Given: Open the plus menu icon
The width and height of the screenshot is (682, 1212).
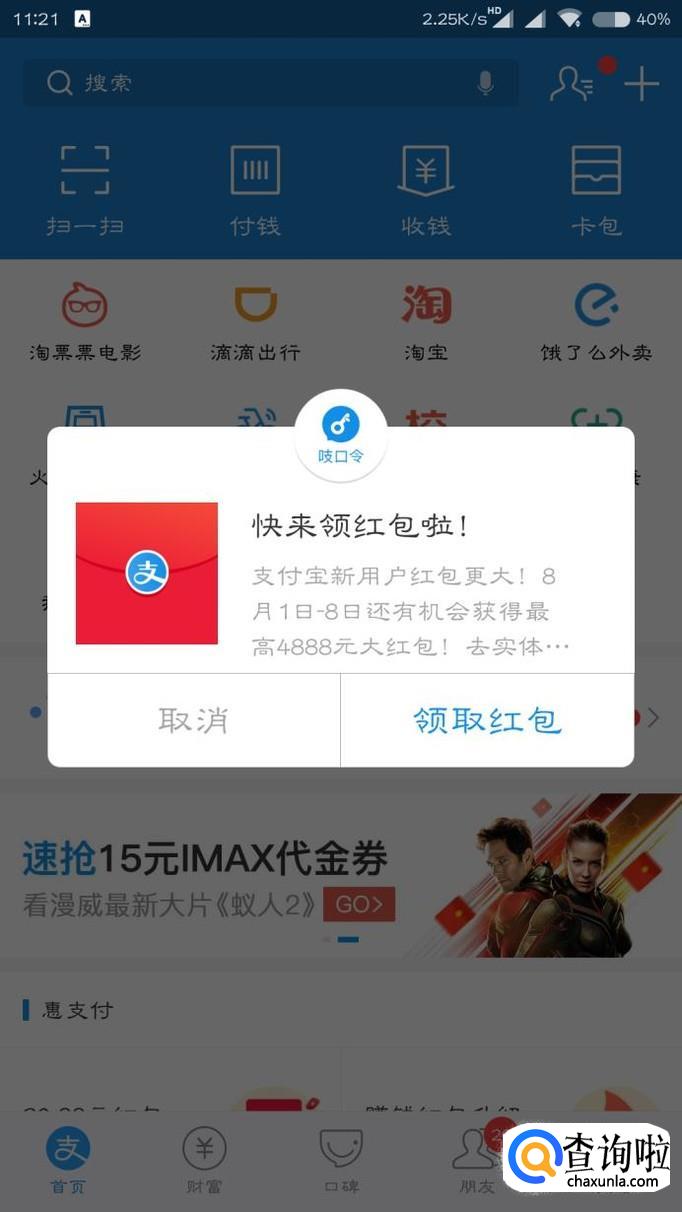Looking at the screenshot, I should (641, 83).
